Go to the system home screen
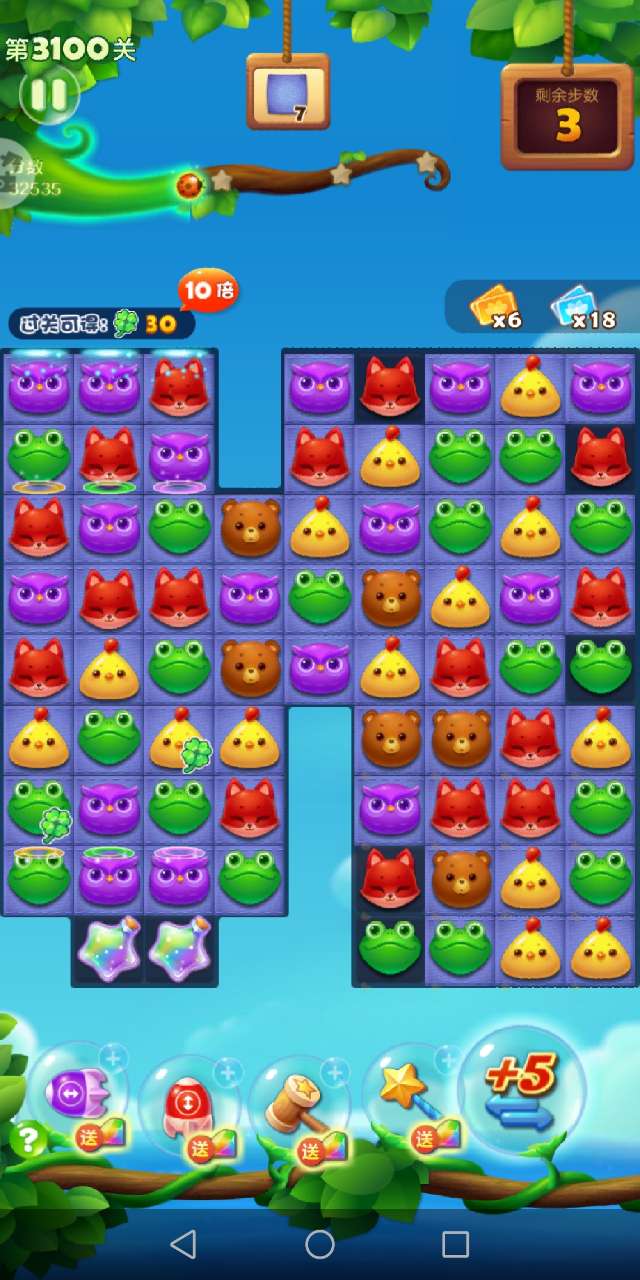 pos(320,1244)
